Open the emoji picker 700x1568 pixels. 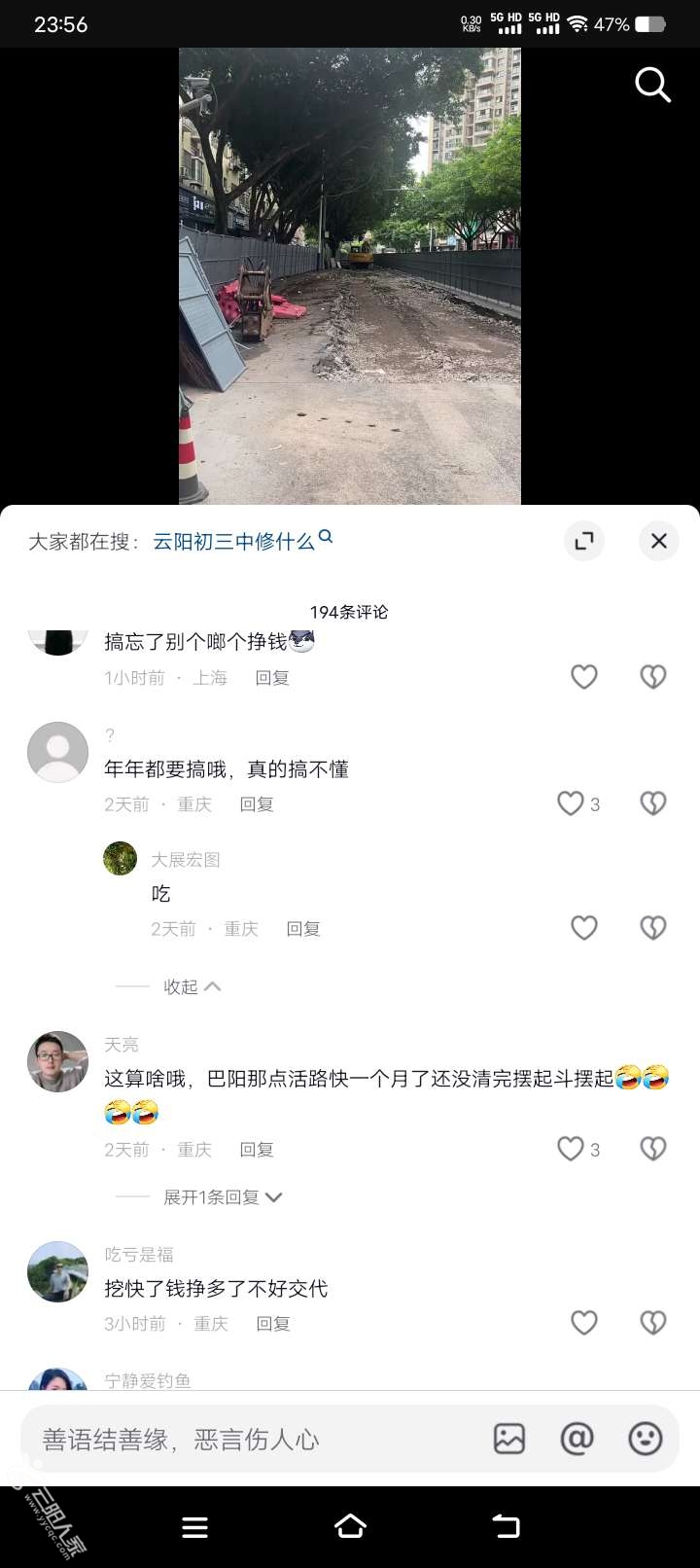645,1439
